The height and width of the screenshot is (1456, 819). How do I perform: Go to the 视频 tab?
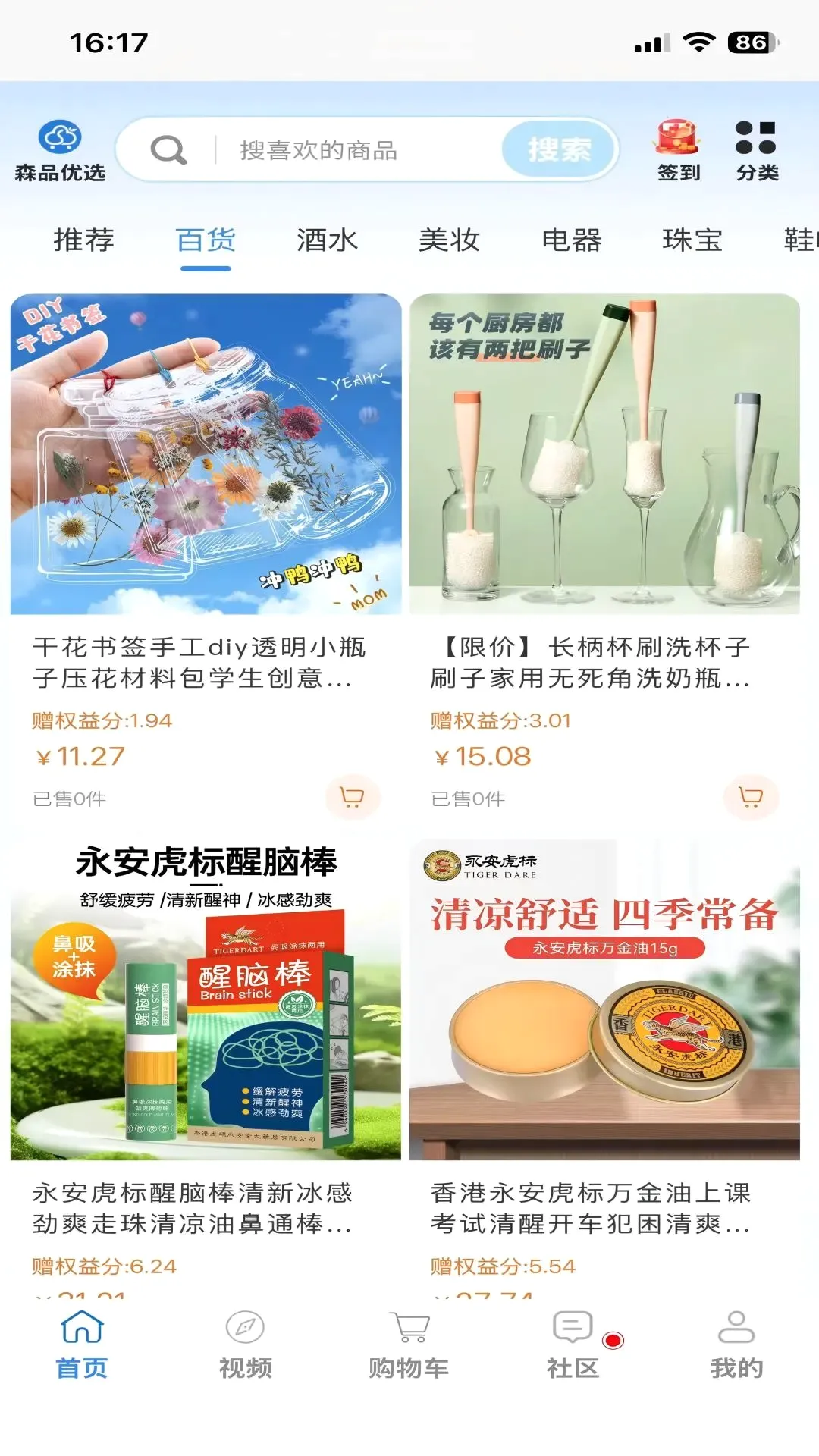[245, 1345]
